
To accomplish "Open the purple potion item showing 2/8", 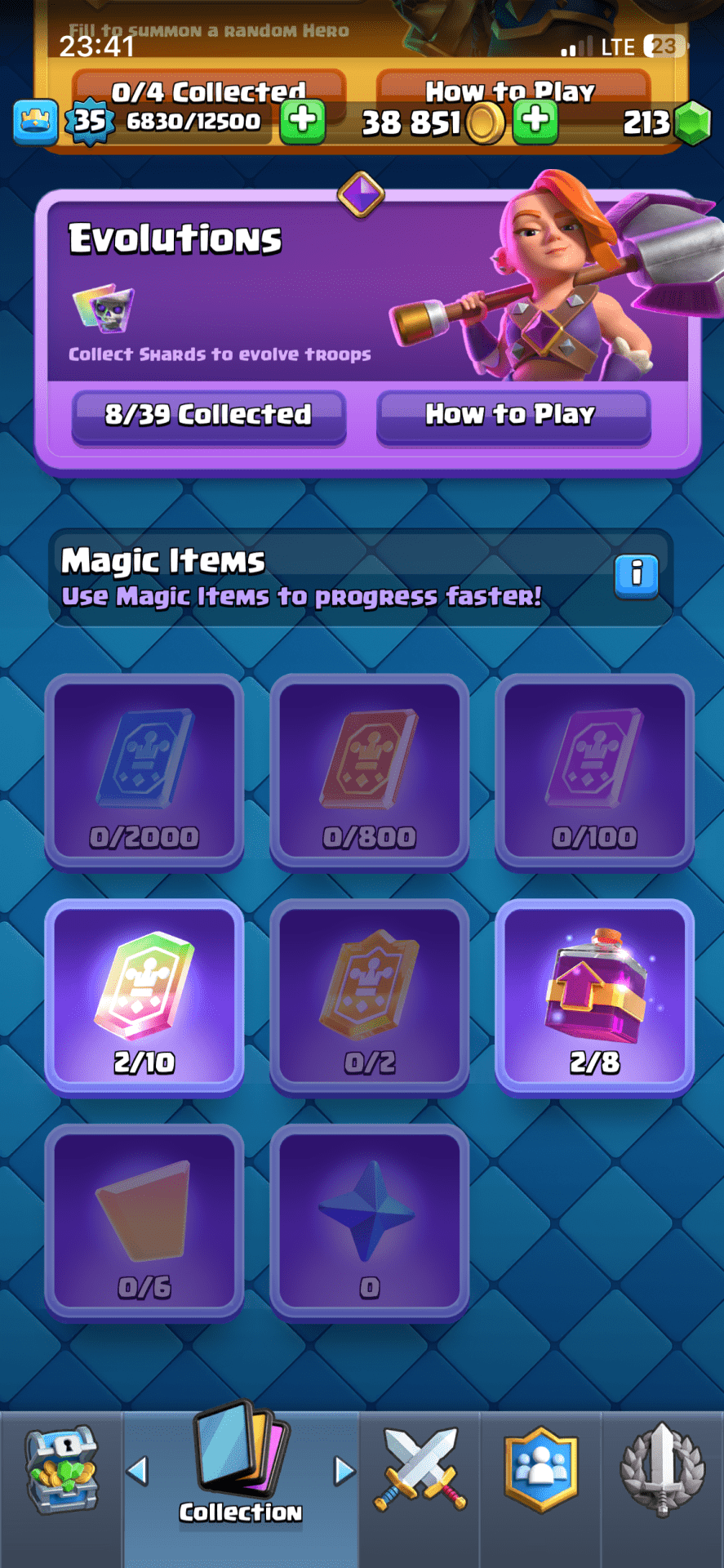I will point(594,997).
